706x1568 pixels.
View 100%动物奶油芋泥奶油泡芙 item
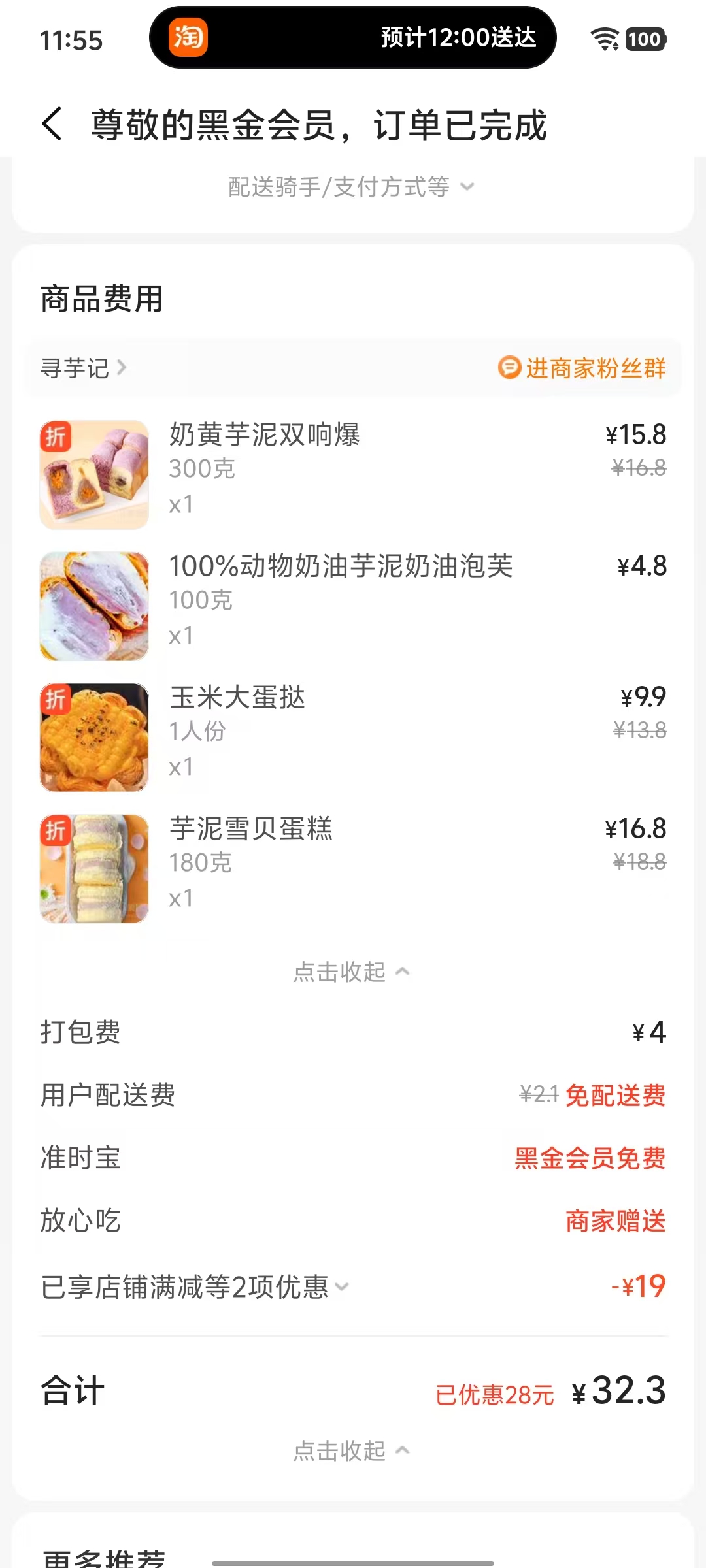coord(340,566)
